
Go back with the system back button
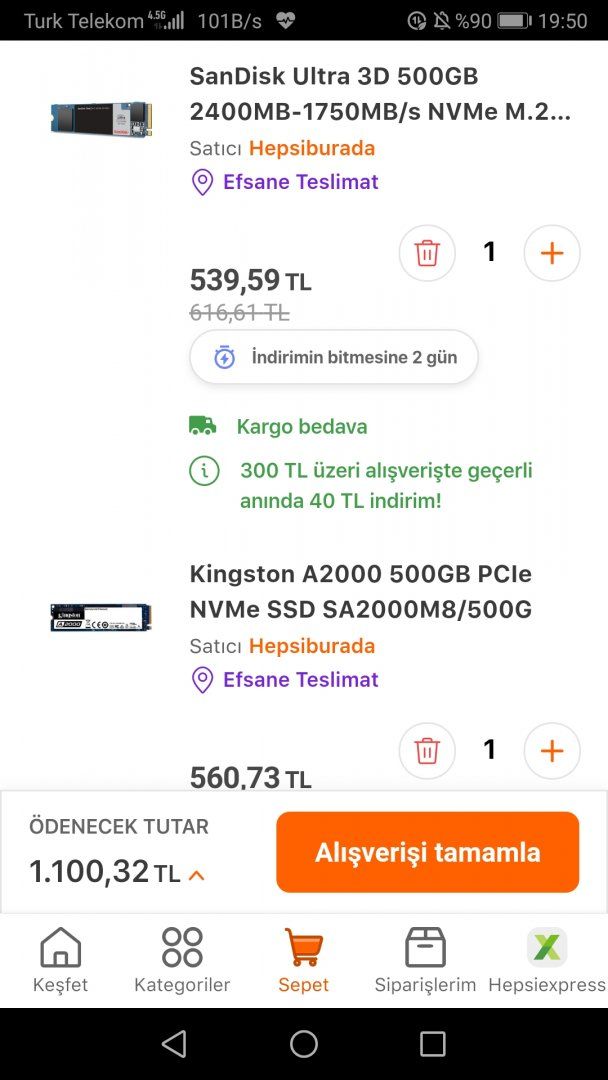pyautogui.click(x=174, y=1044)
